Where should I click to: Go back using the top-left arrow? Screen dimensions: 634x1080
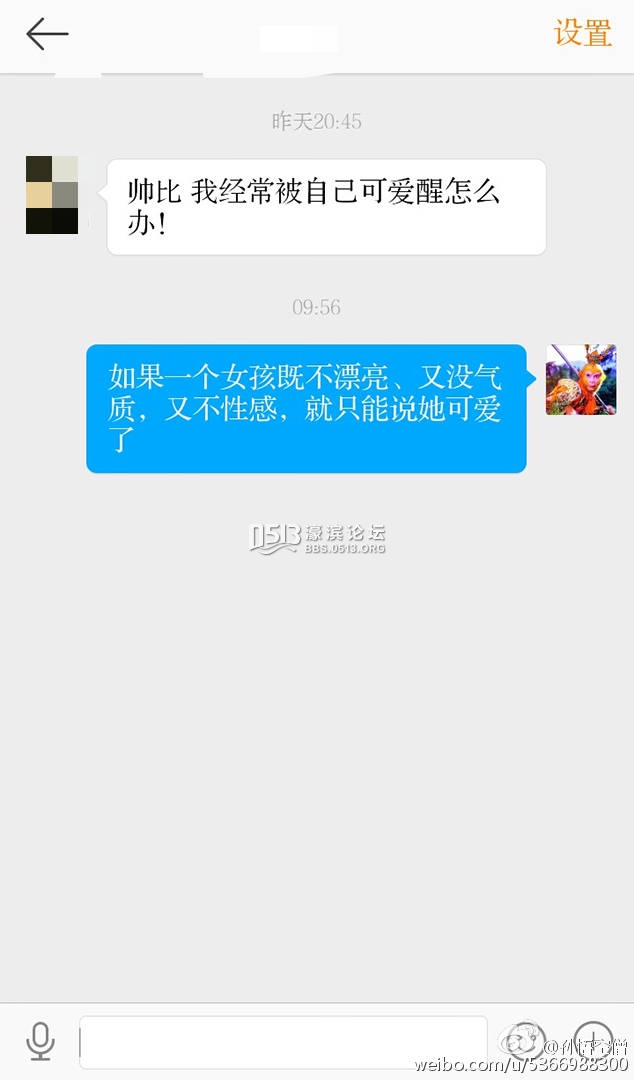click(47, 34)
